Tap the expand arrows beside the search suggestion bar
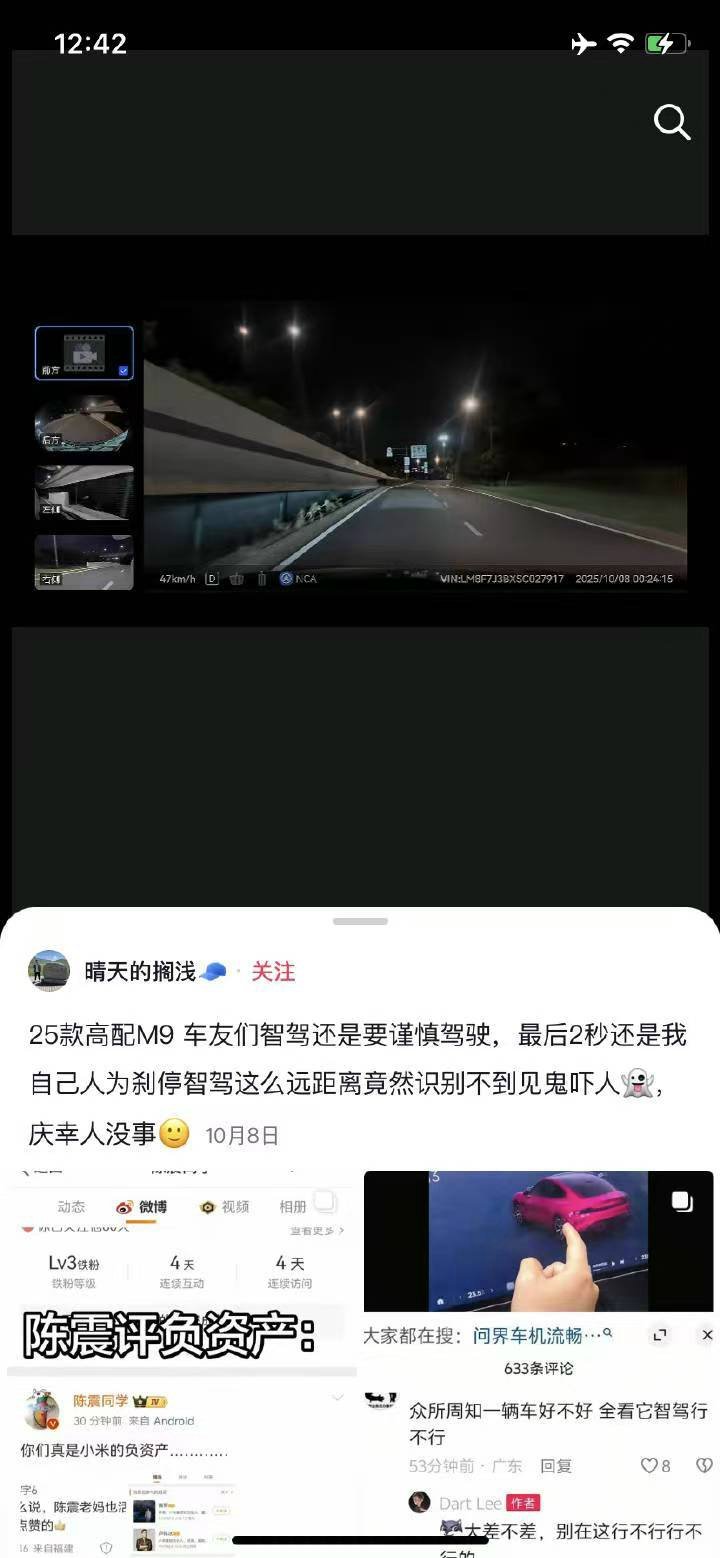720x1558 pixels. (x=661, y=1334)
